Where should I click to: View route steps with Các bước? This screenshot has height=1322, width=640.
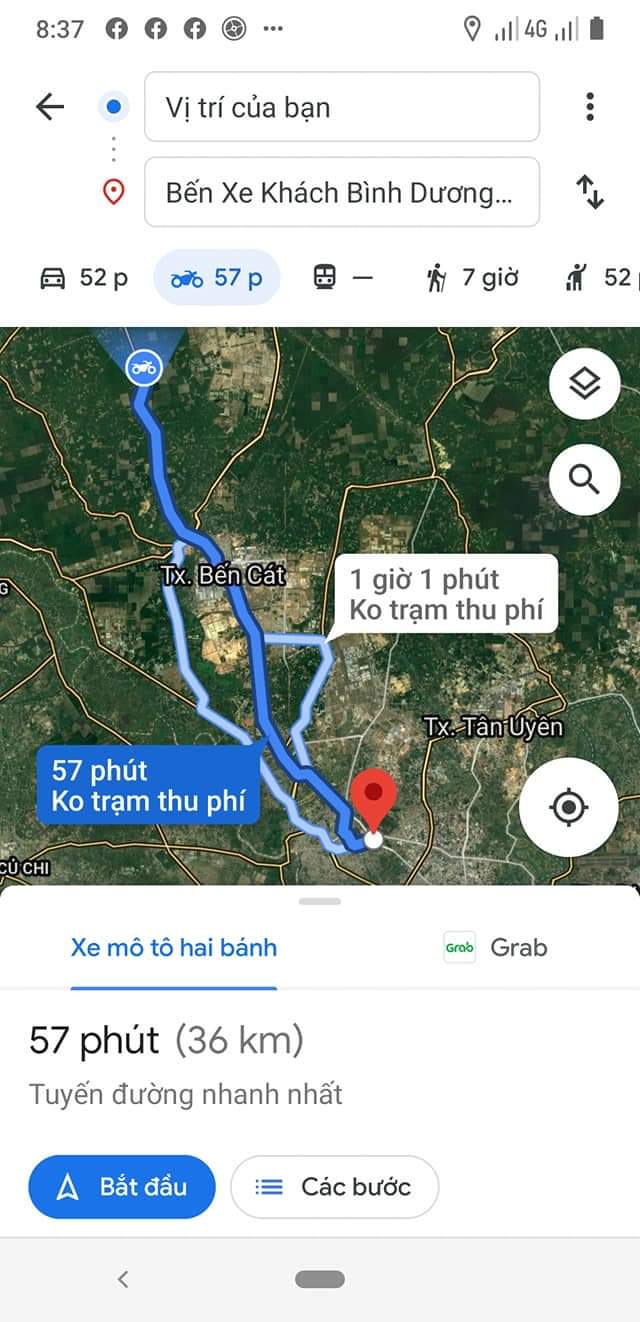tap(334, 1187)
